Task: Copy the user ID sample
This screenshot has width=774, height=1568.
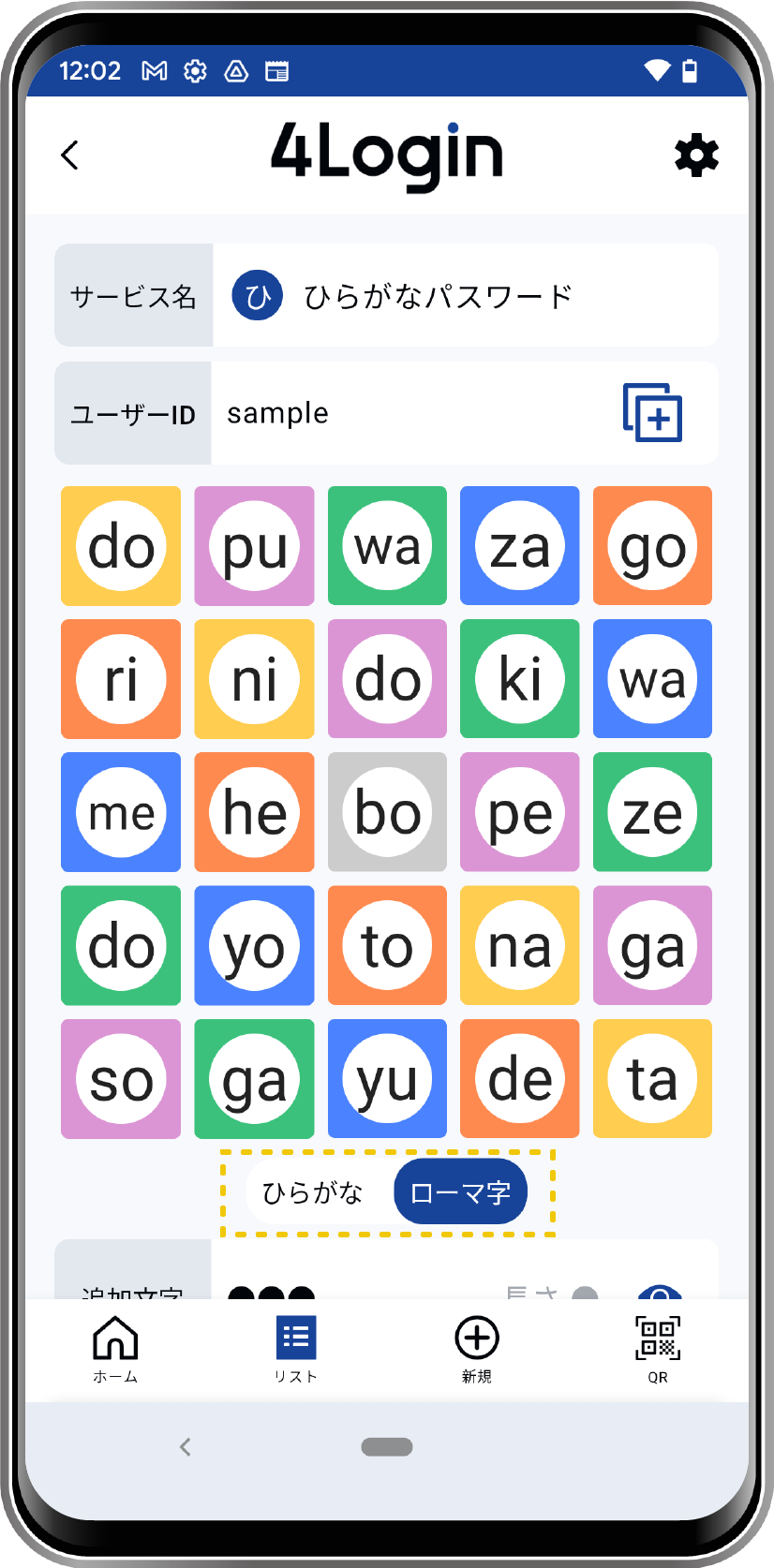Action: pyautogui.click(x=652, y=412)
